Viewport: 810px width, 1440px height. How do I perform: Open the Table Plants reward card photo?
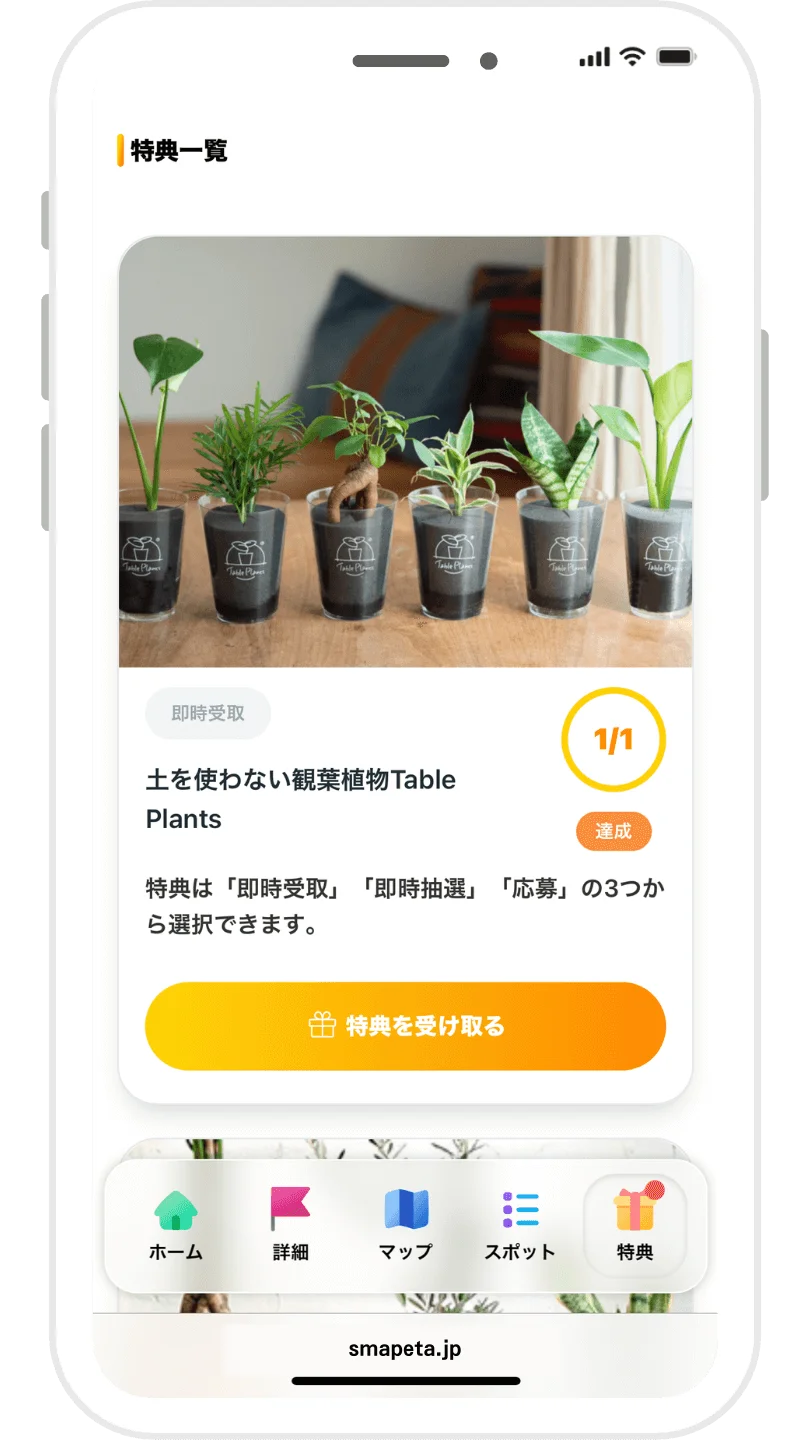[405, 450]
